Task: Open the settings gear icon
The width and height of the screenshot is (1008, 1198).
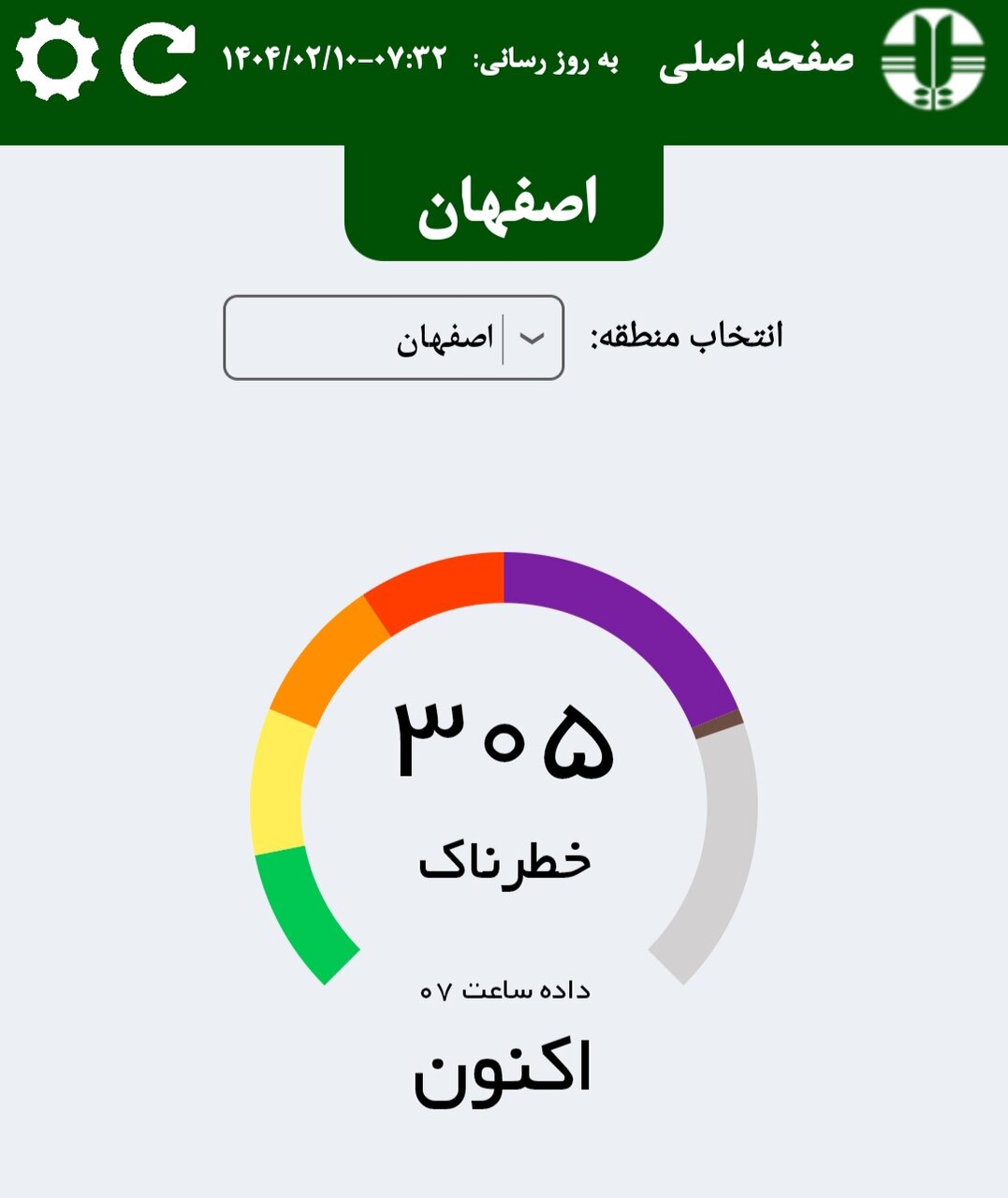Action: click(x=57, y=60)
